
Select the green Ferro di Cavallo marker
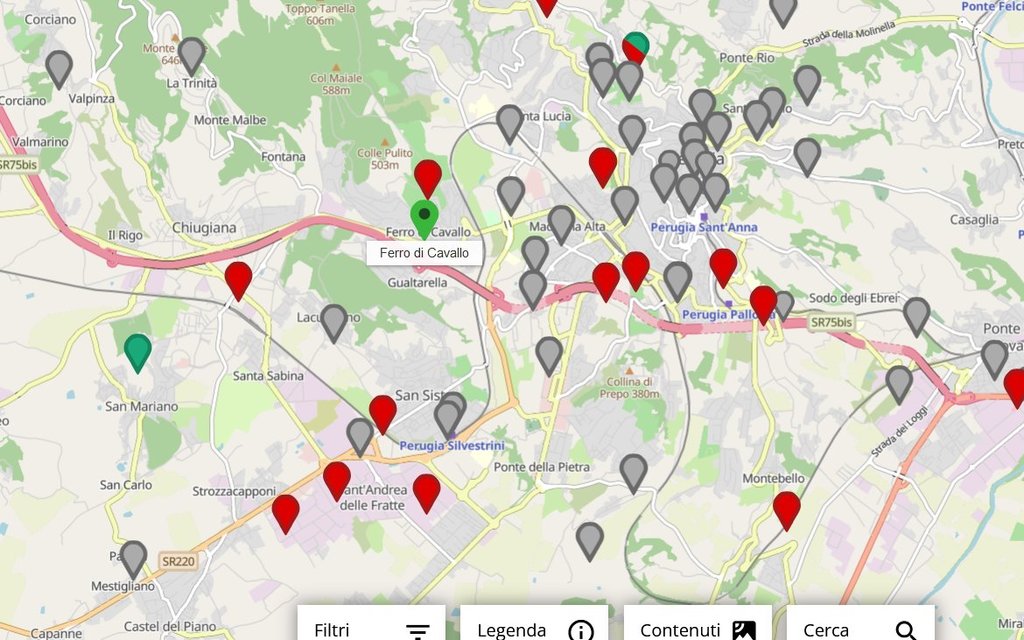coord(425,216)
